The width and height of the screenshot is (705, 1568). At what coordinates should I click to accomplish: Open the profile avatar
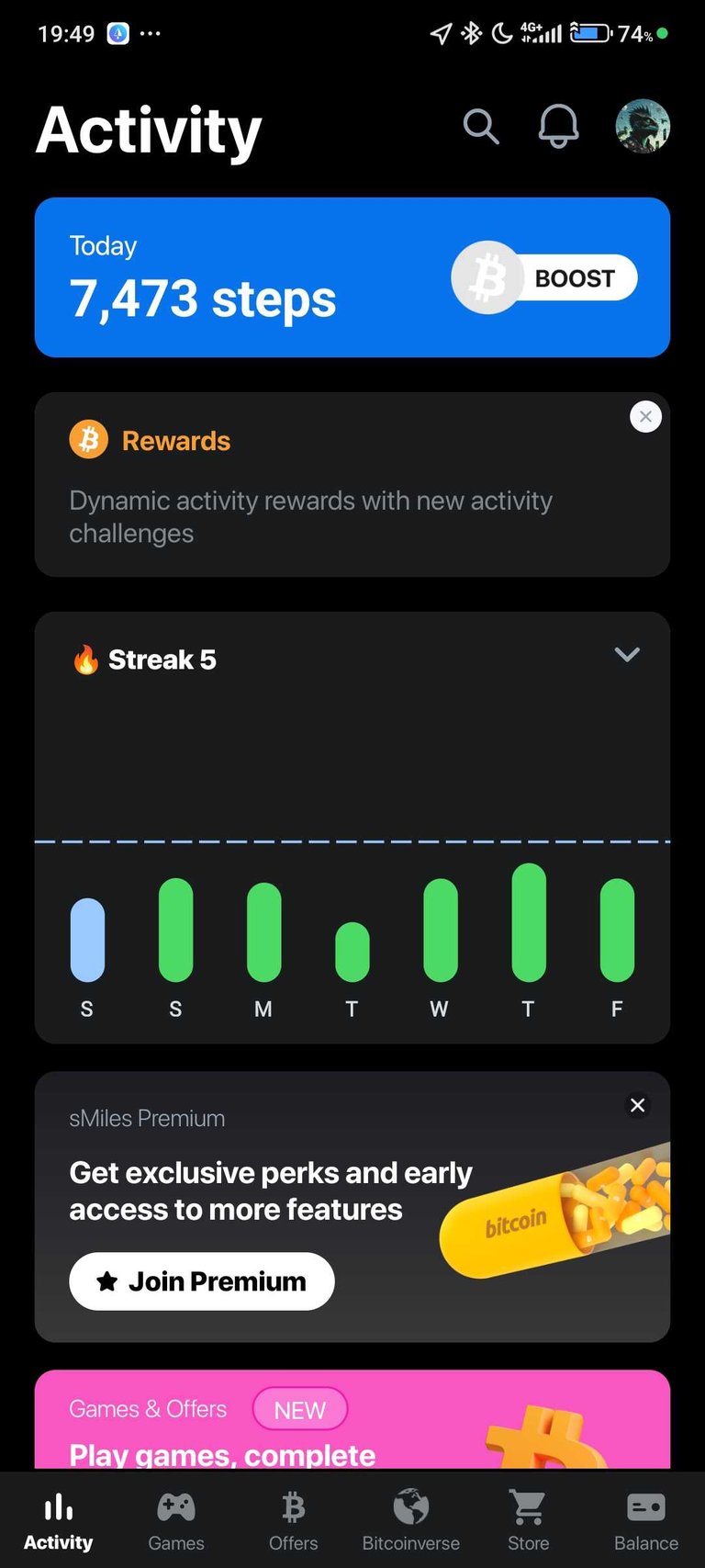coord(643,126)
